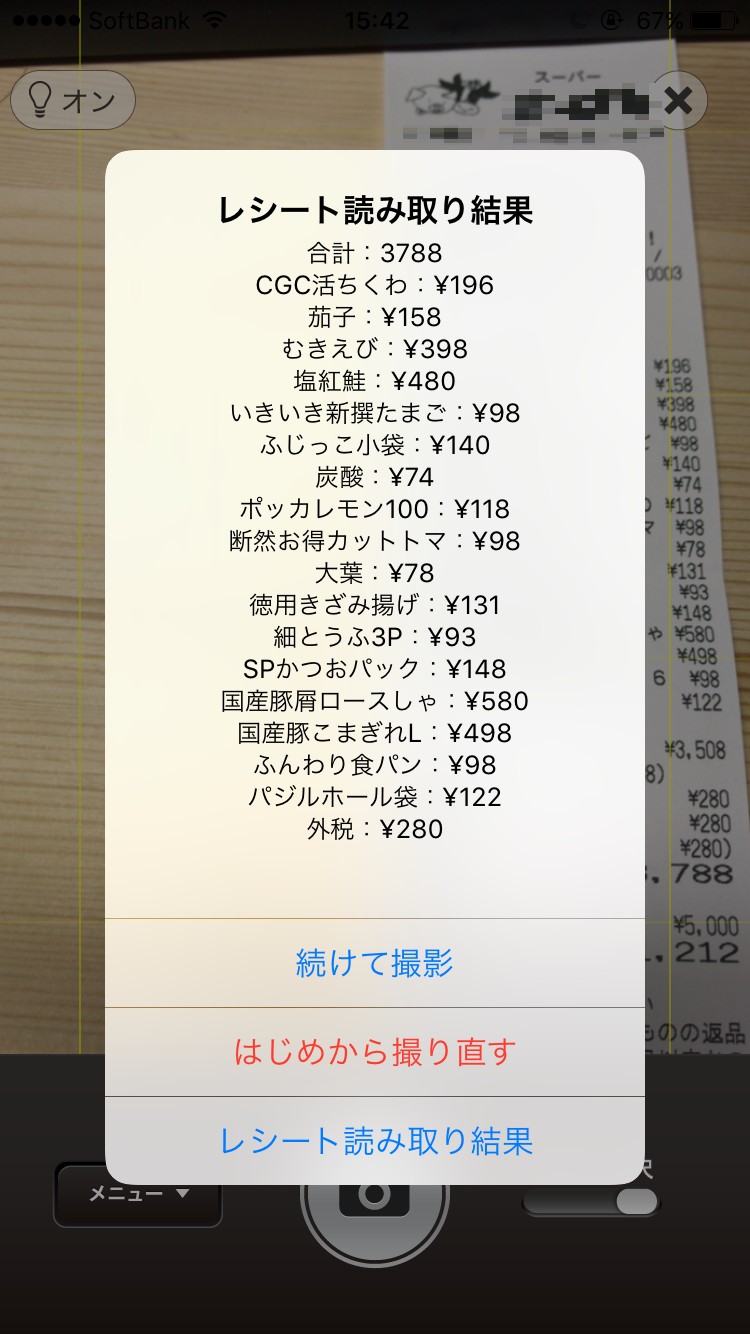Screen dimensions: 750x1334
Task: Open the メニュー dropdown
Action: [138, 1194]
